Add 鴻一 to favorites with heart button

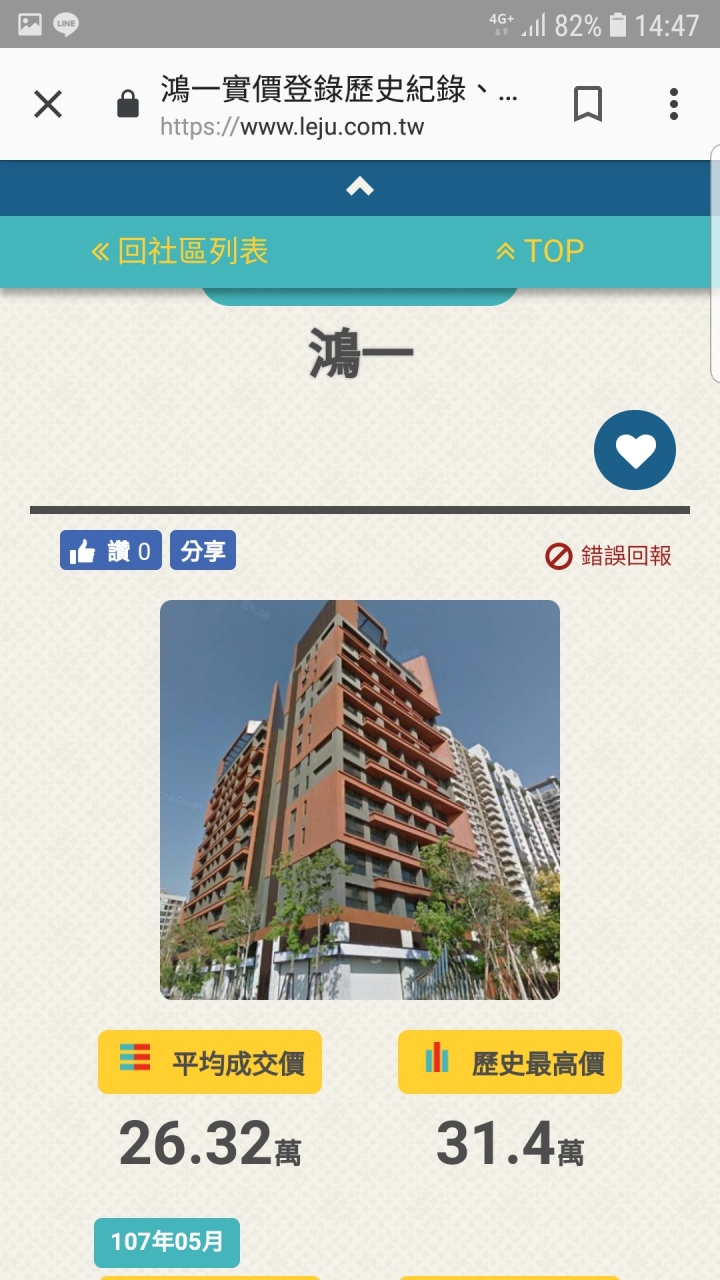pos(635,450)
